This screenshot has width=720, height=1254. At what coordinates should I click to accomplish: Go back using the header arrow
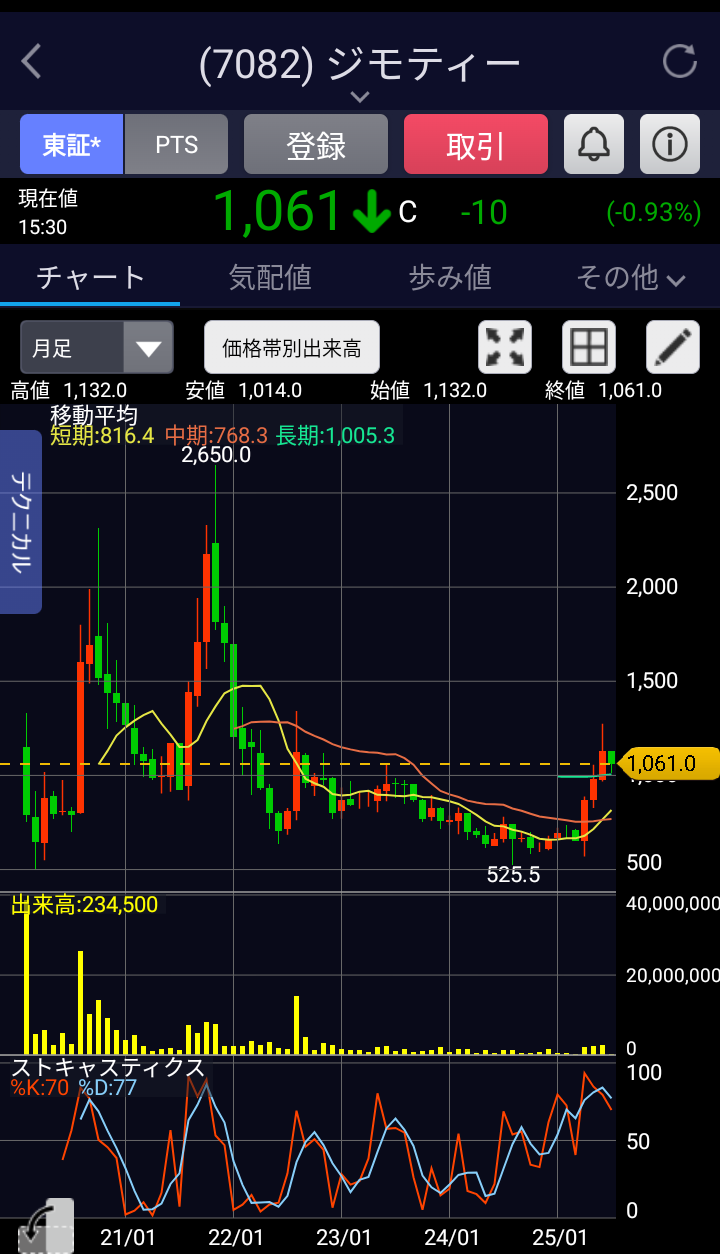point(32,62)
